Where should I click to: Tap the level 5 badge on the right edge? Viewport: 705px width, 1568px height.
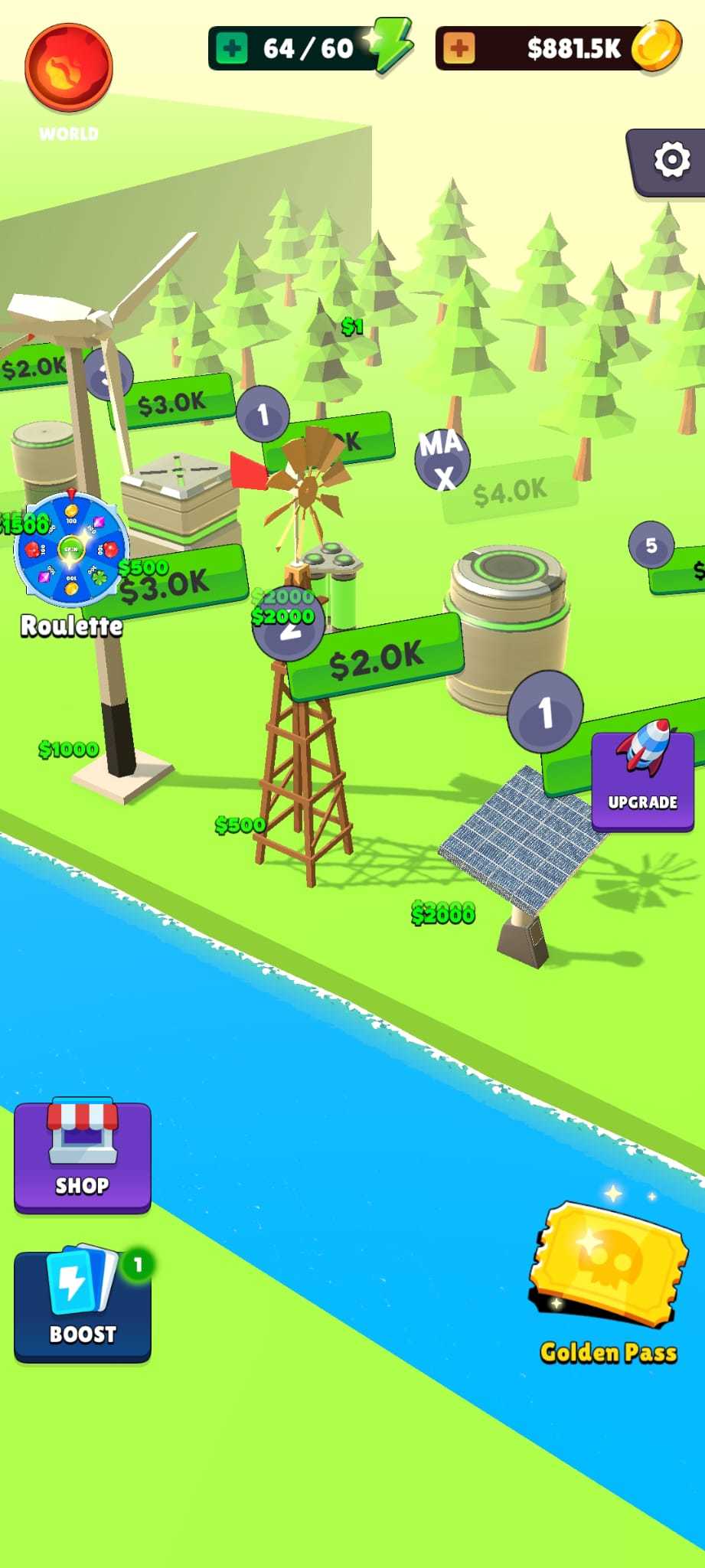tap(652, 545)
